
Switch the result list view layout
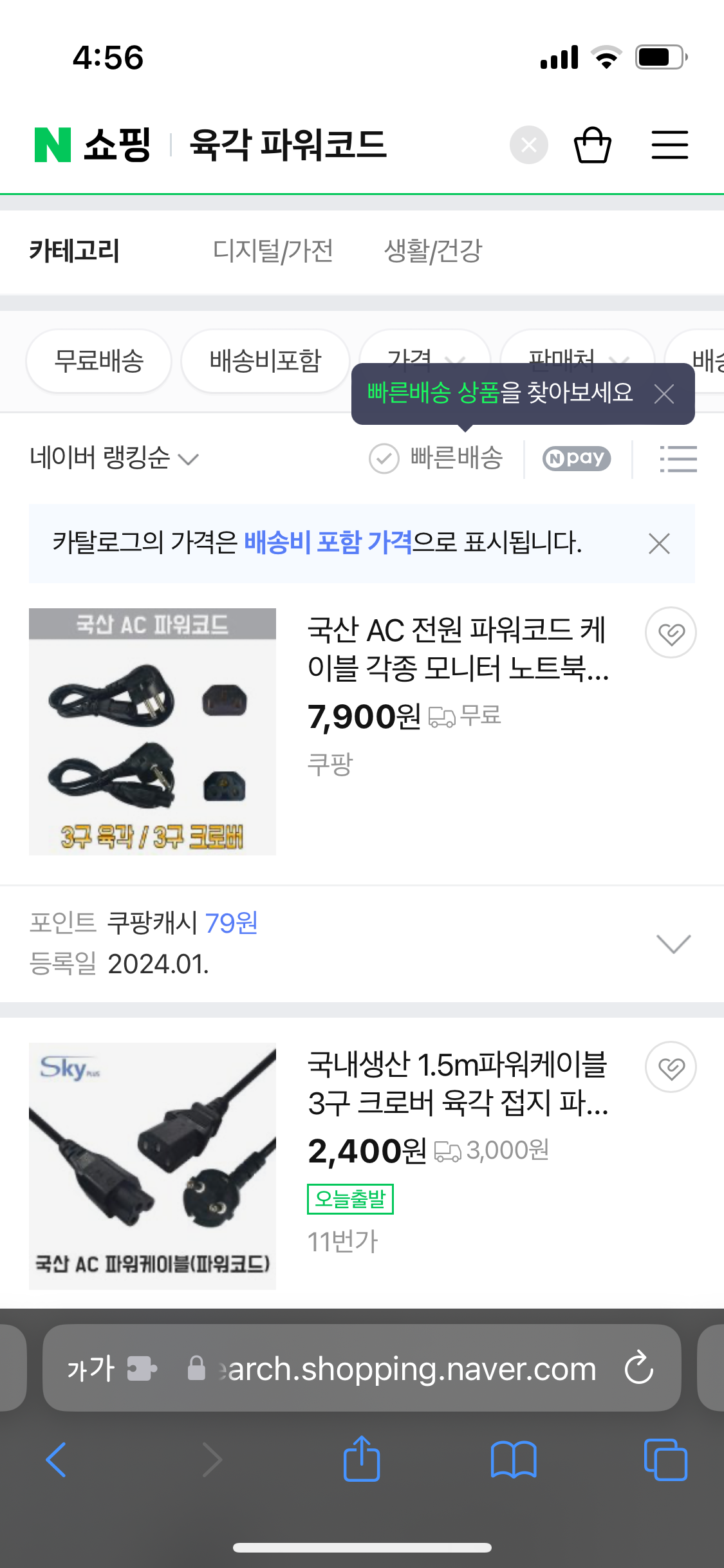tap(678, 459)
